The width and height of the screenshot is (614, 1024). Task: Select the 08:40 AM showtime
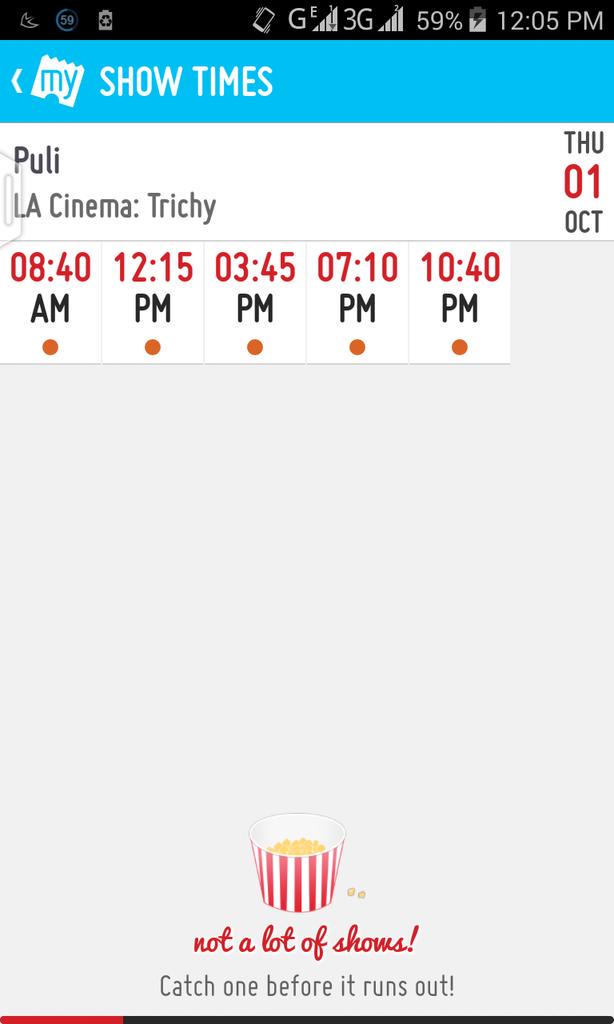coord(50,302)
